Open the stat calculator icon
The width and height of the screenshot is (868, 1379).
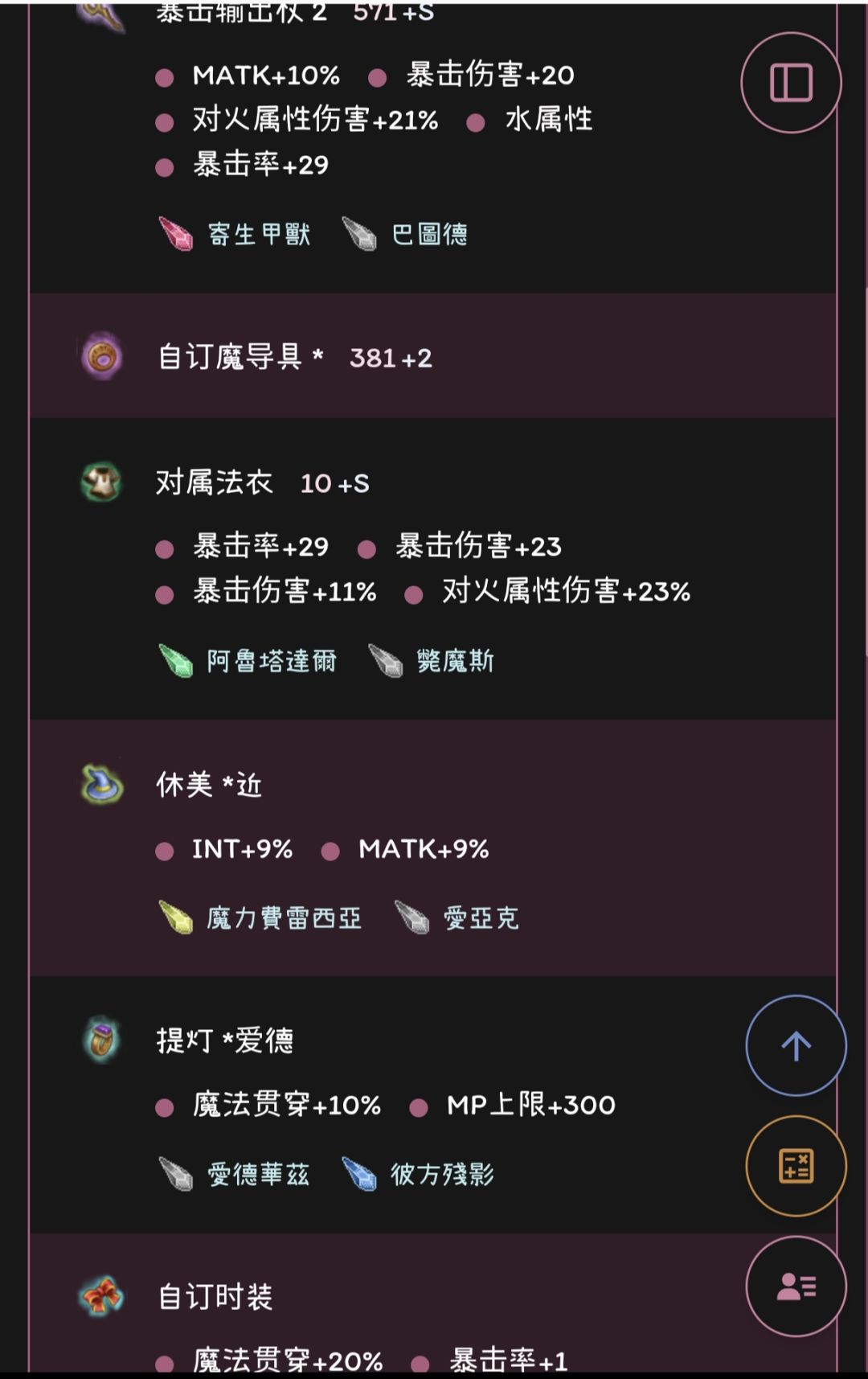tap(795, 1167)
